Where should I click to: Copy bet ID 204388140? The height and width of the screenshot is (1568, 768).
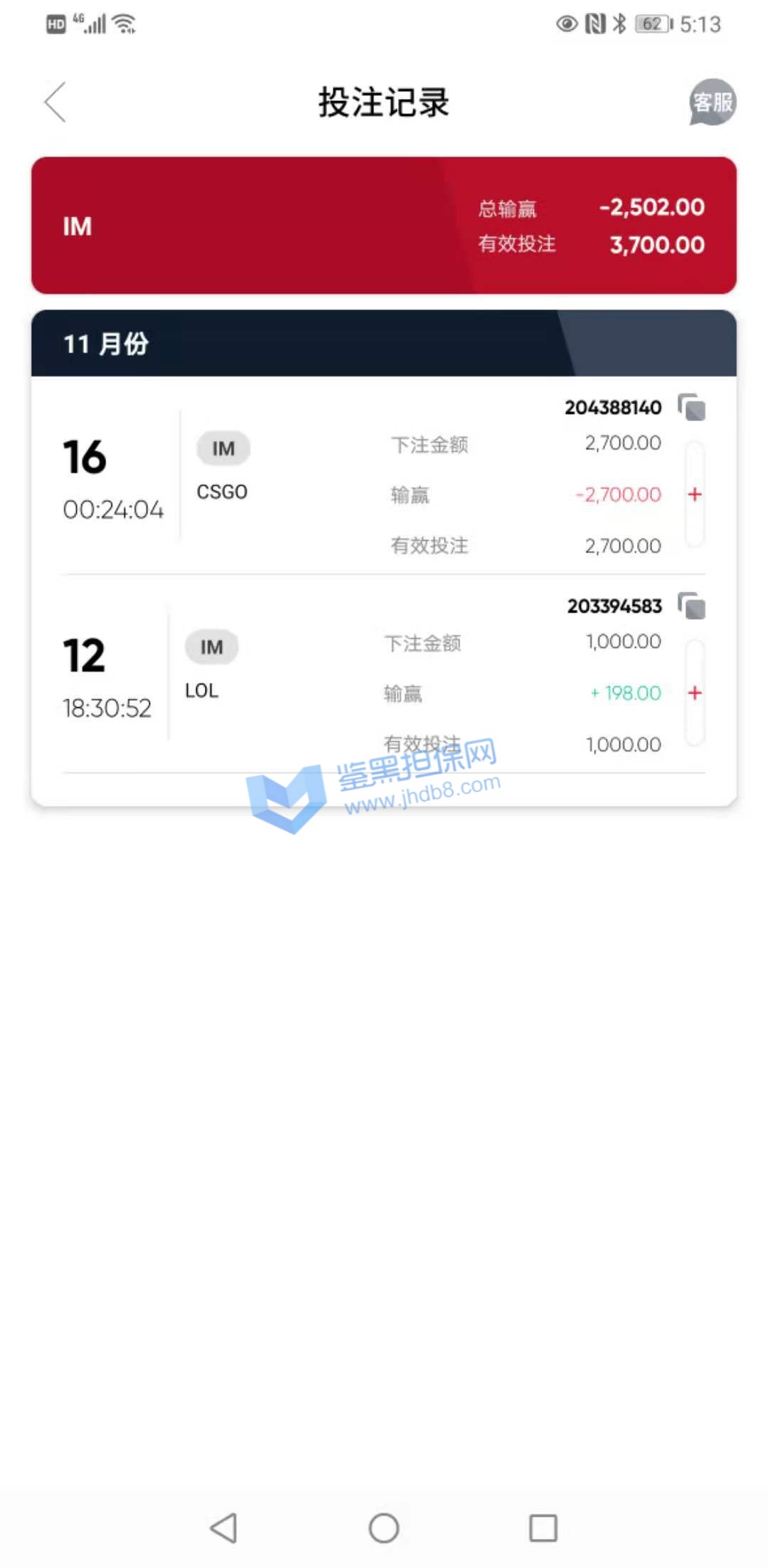pyautogui.click(x=691, y=408)
